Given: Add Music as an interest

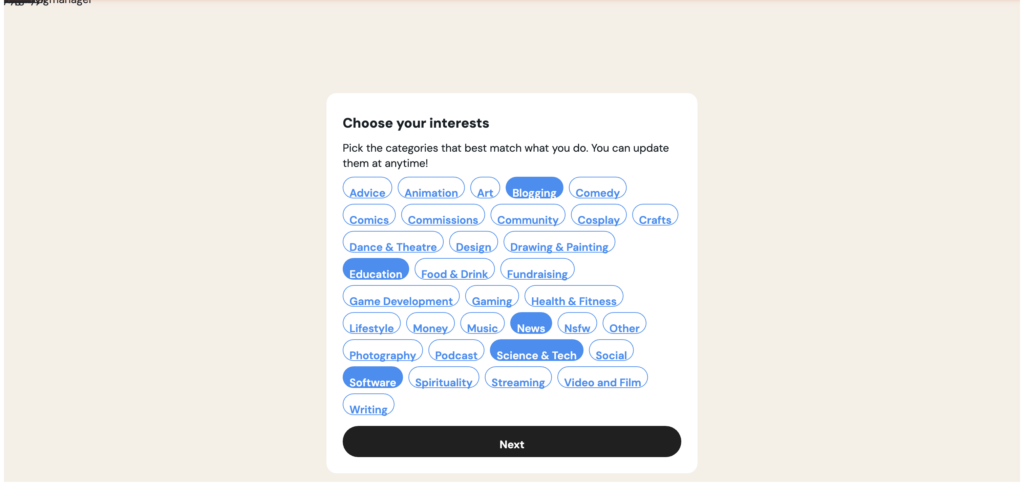Looking at the screenshot, I should [482, 325].
